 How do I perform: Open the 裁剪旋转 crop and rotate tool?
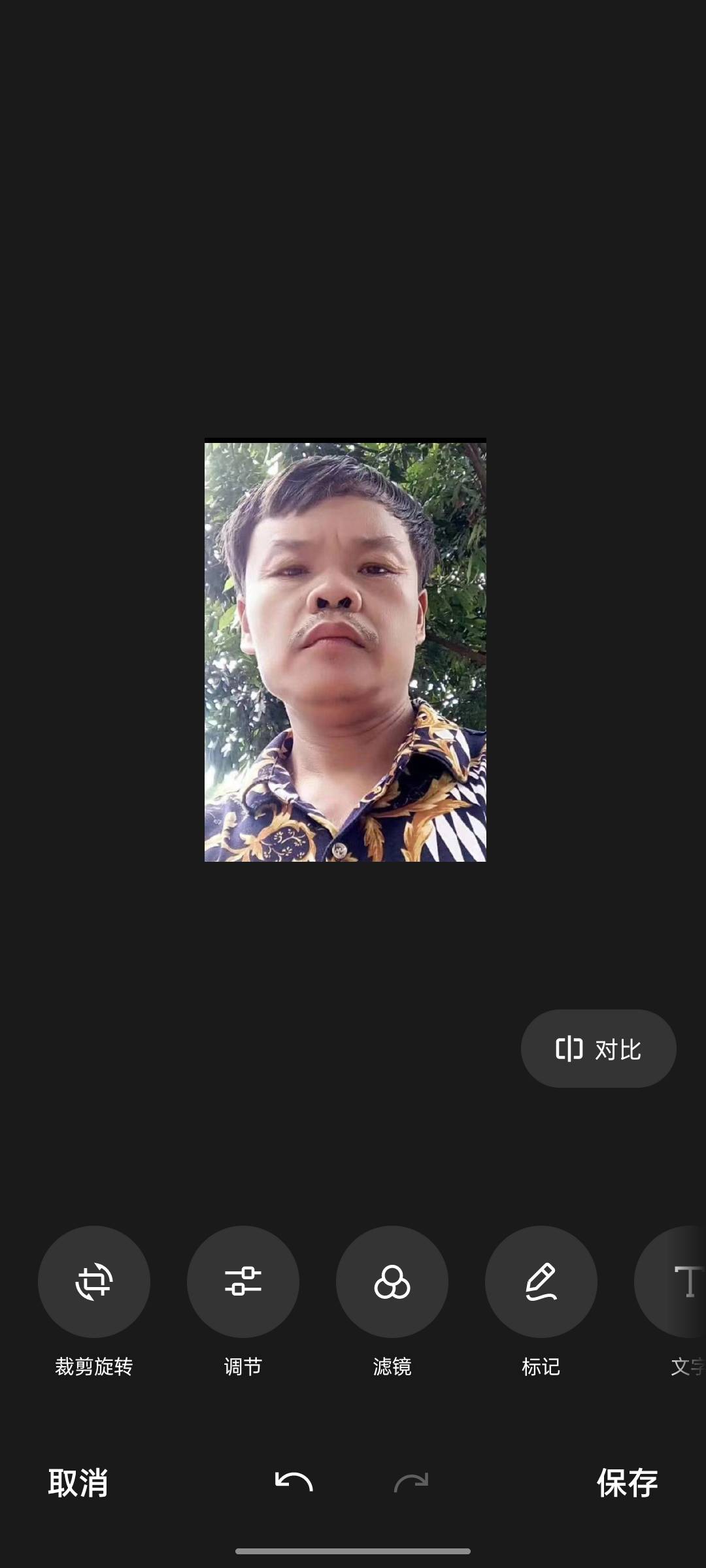[x=94, y=1281]
